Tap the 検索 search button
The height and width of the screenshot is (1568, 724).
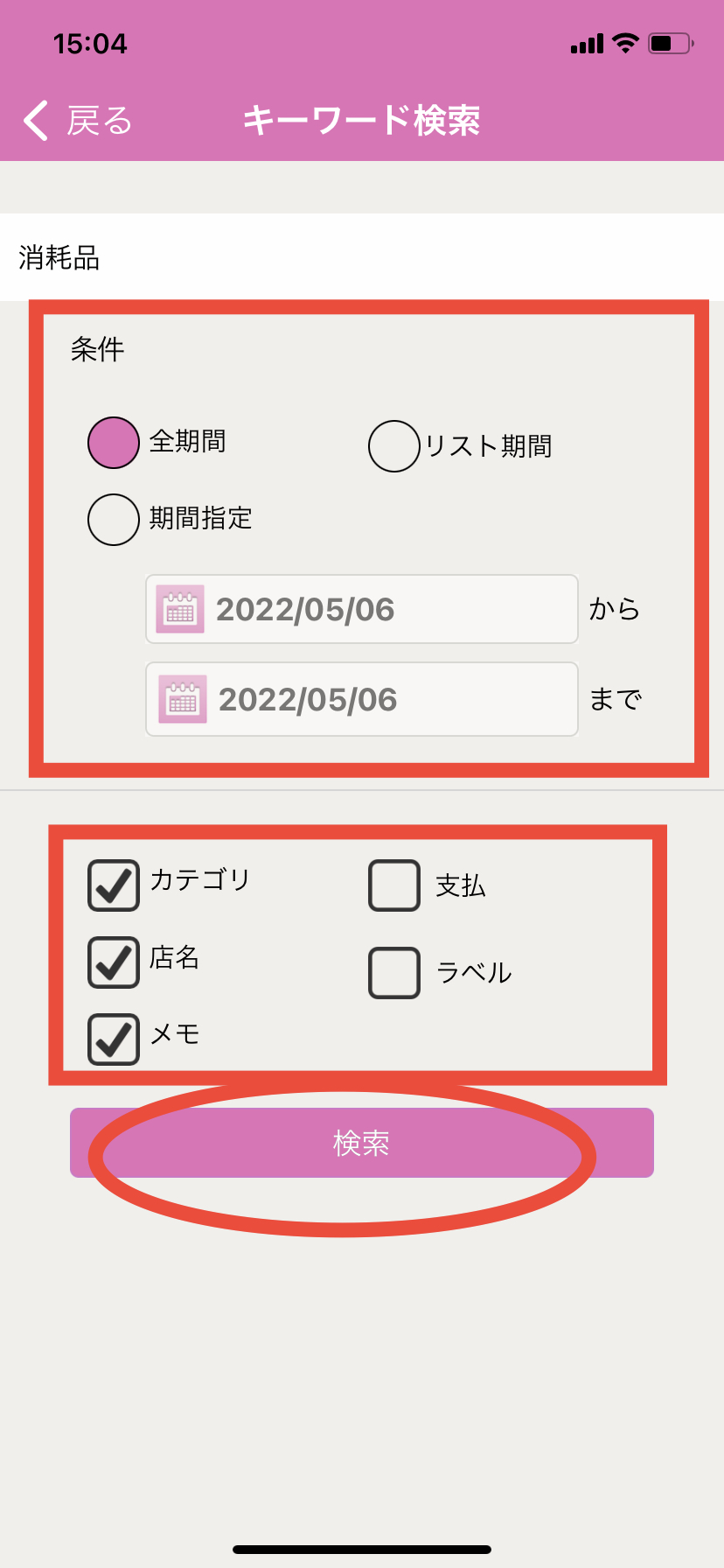pos(361,1143)
